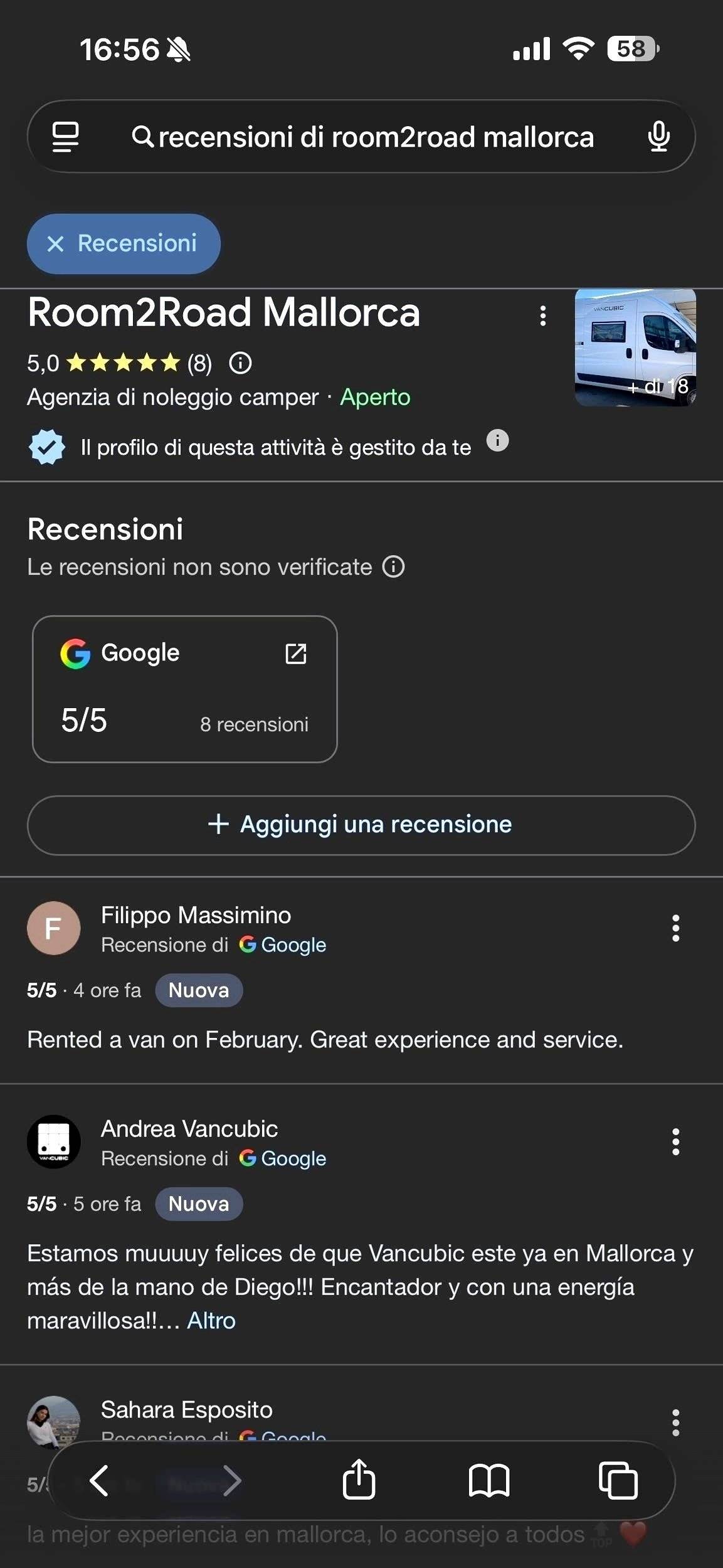Open options for Sahara Esposito's review
The height and width of the screenshot is (1568, 723).
[675, 1422]
